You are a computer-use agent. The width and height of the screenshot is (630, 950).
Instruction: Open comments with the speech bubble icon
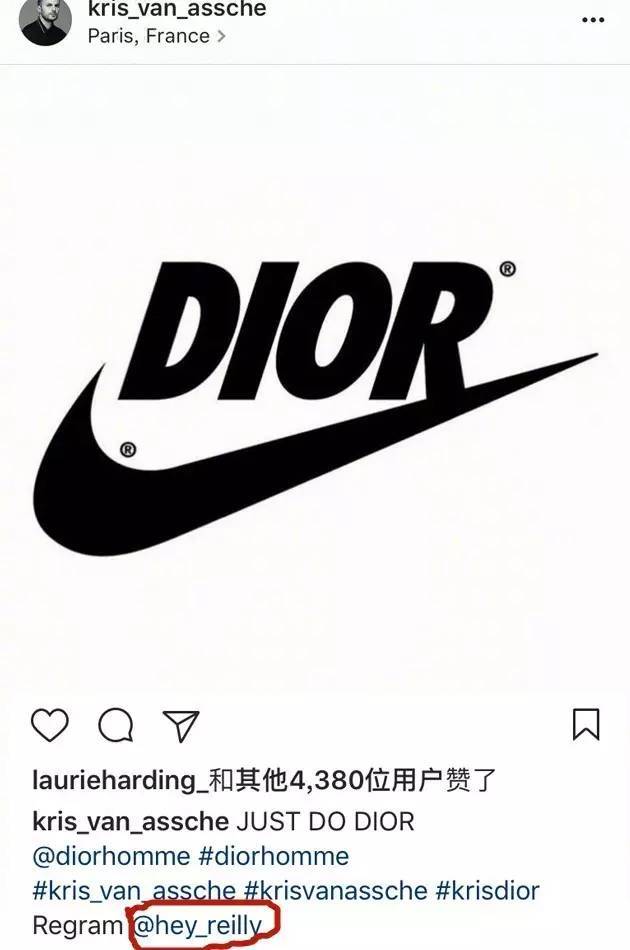click(116, 725)
